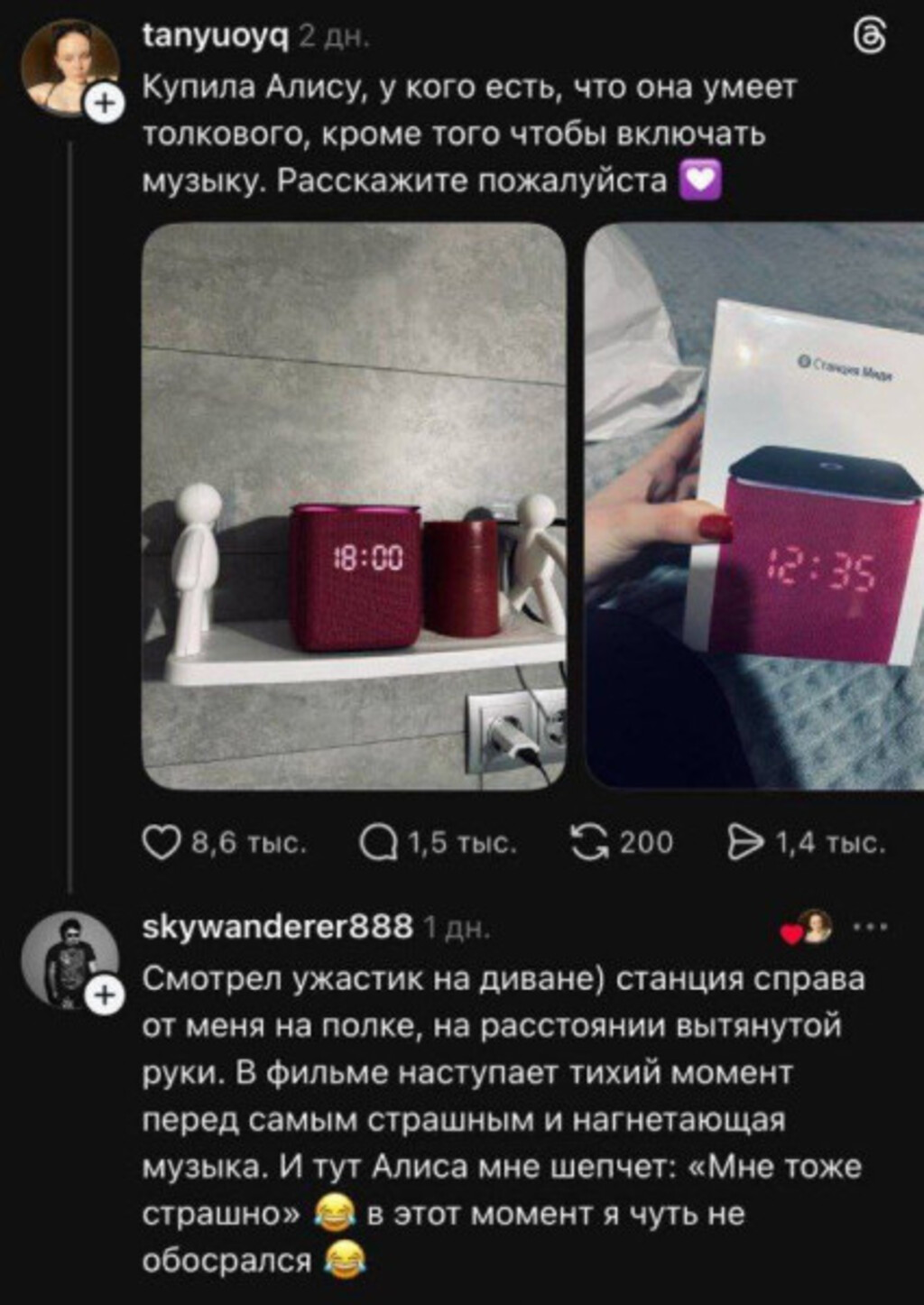Open the photo of the Станция Миди box
This screenshot has height=1305, width=924.
pos(754,505)
